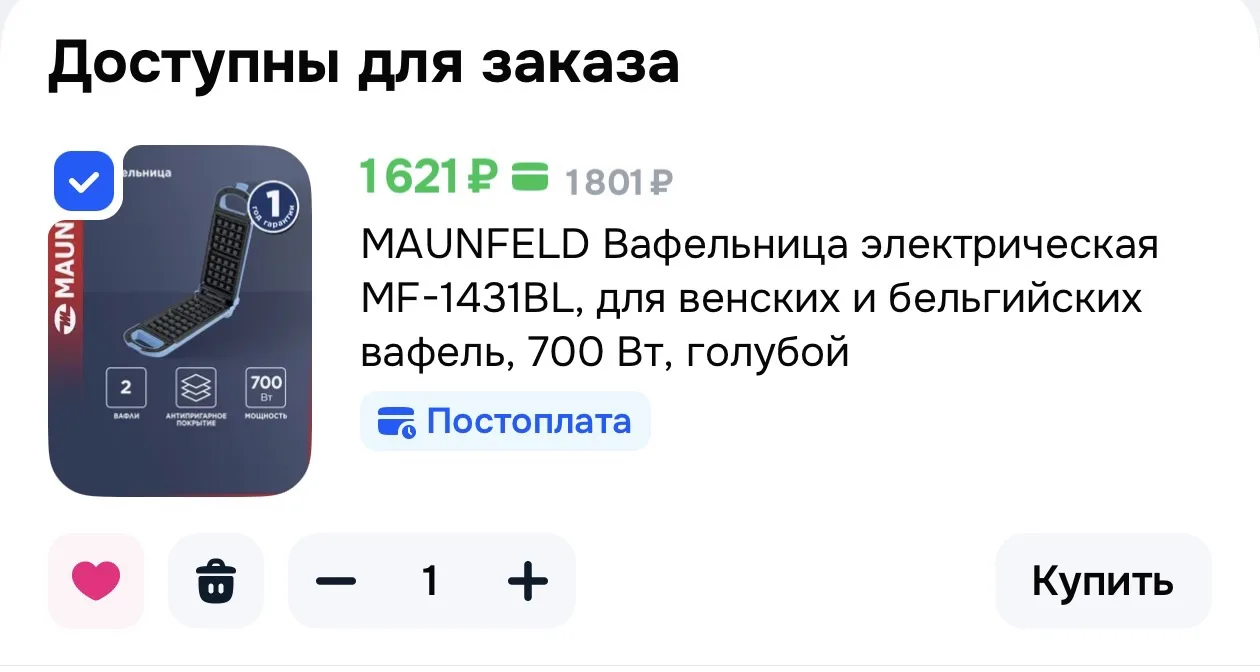The image size is (1260, 672).
Task: Open the Постоплата payment chip
Action: coord(505,421)
